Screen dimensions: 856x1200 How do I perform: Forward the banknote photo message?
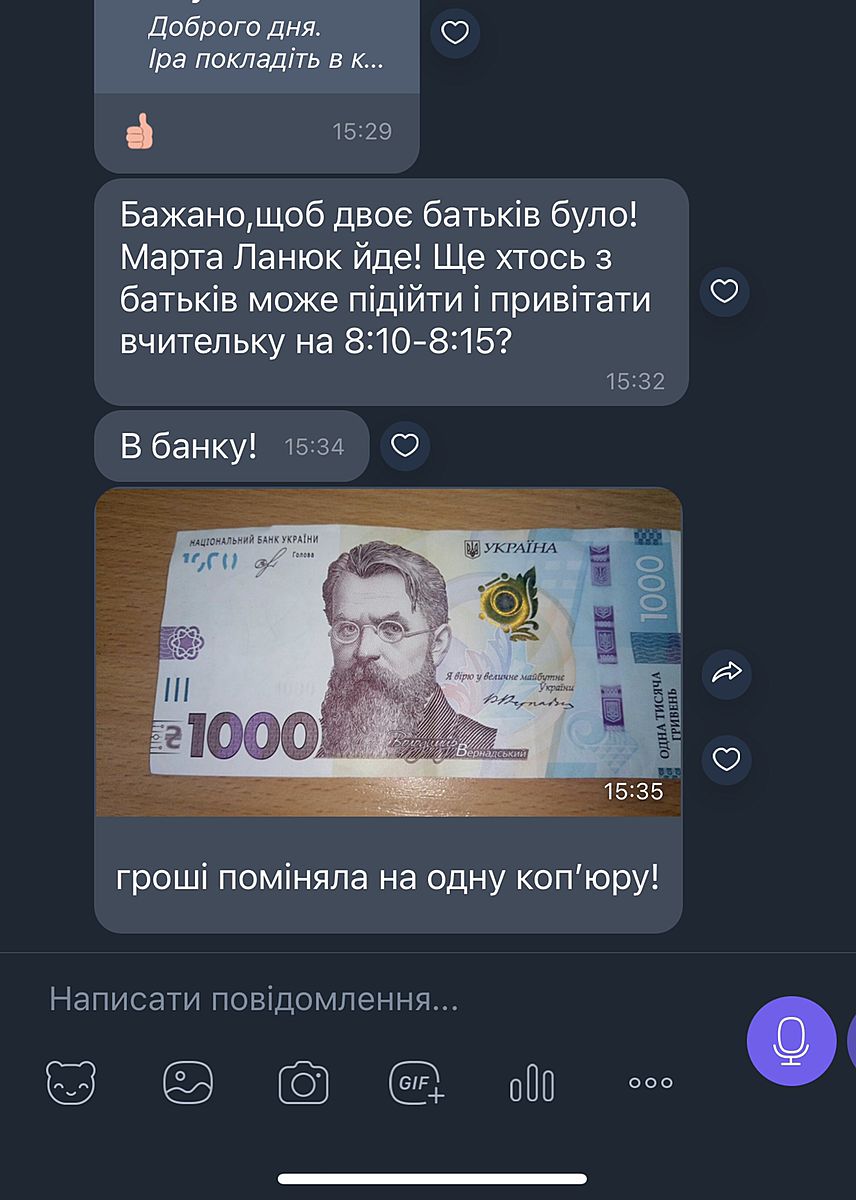click(x=726, y=673)
